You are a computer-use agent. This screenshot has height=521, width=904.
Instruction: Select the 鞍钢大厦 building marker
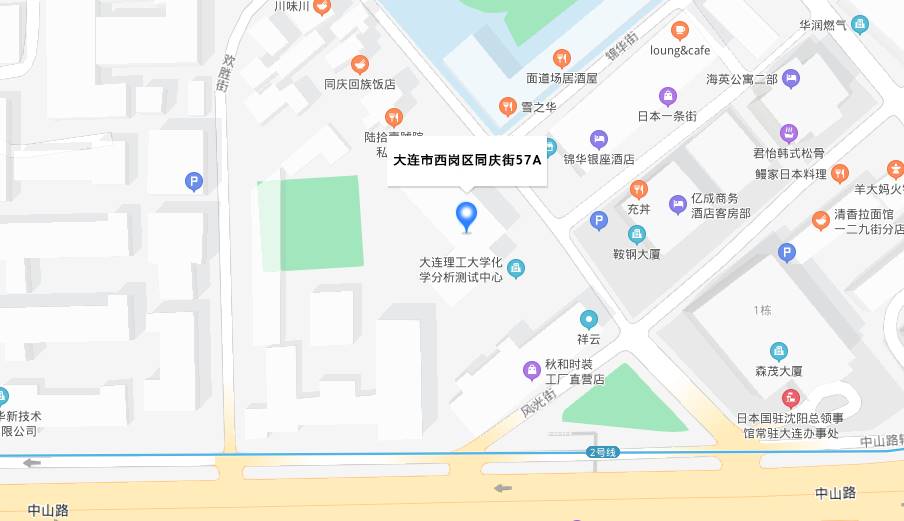[x=636, y=234]
